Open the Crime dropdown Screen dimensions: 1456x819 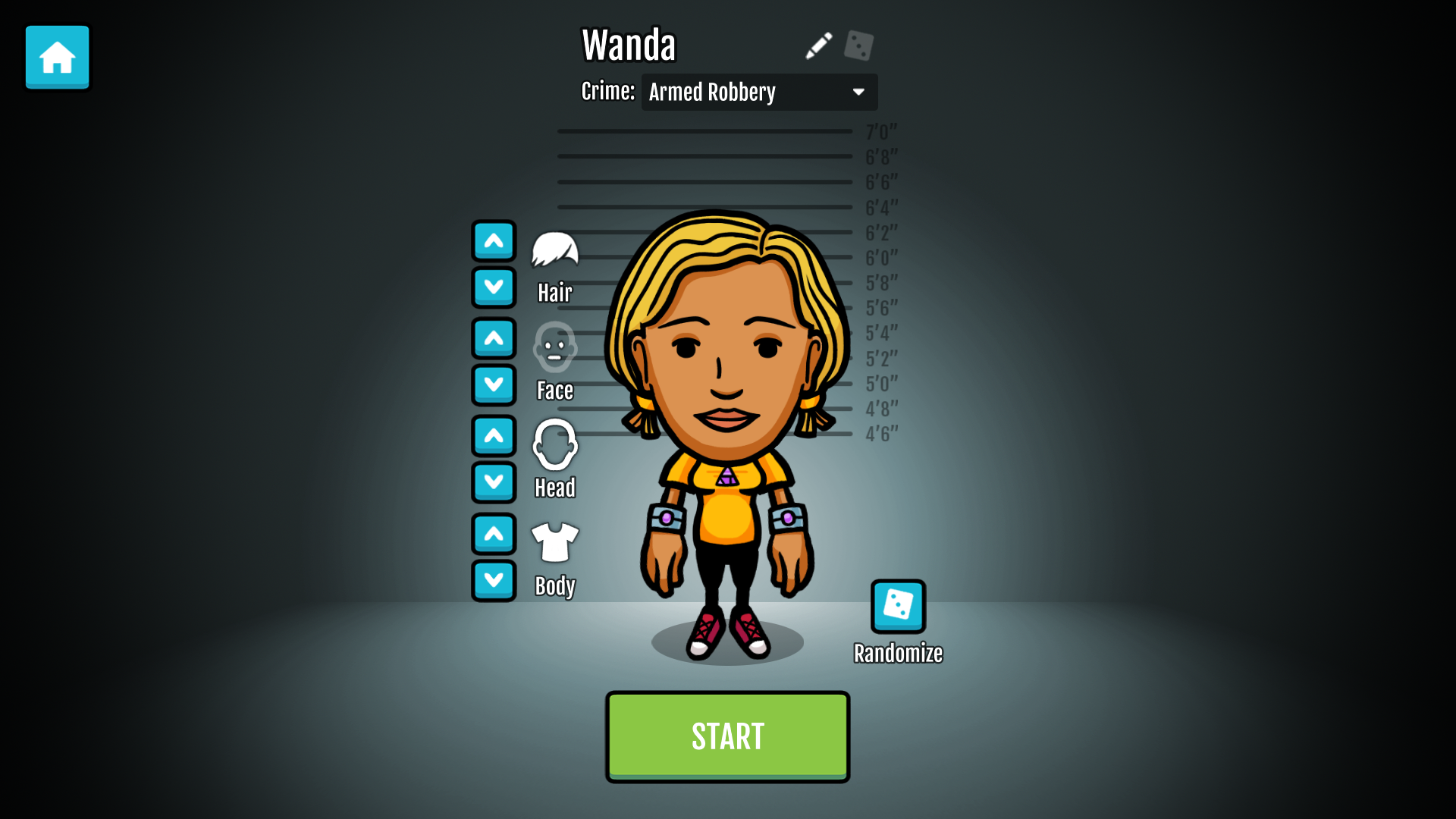click(759, 92)
